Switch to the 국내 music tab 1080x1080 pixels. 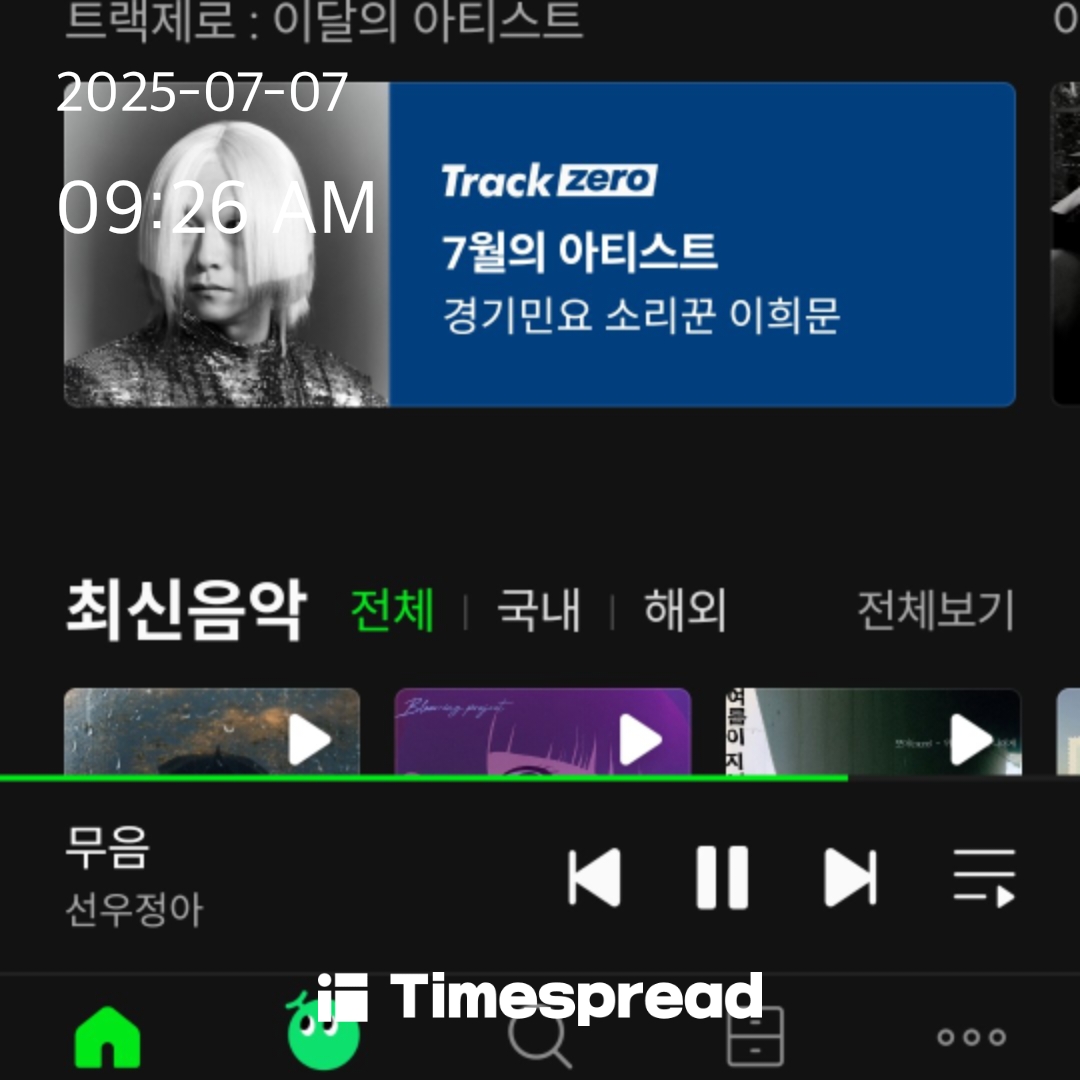pos(539,610)
